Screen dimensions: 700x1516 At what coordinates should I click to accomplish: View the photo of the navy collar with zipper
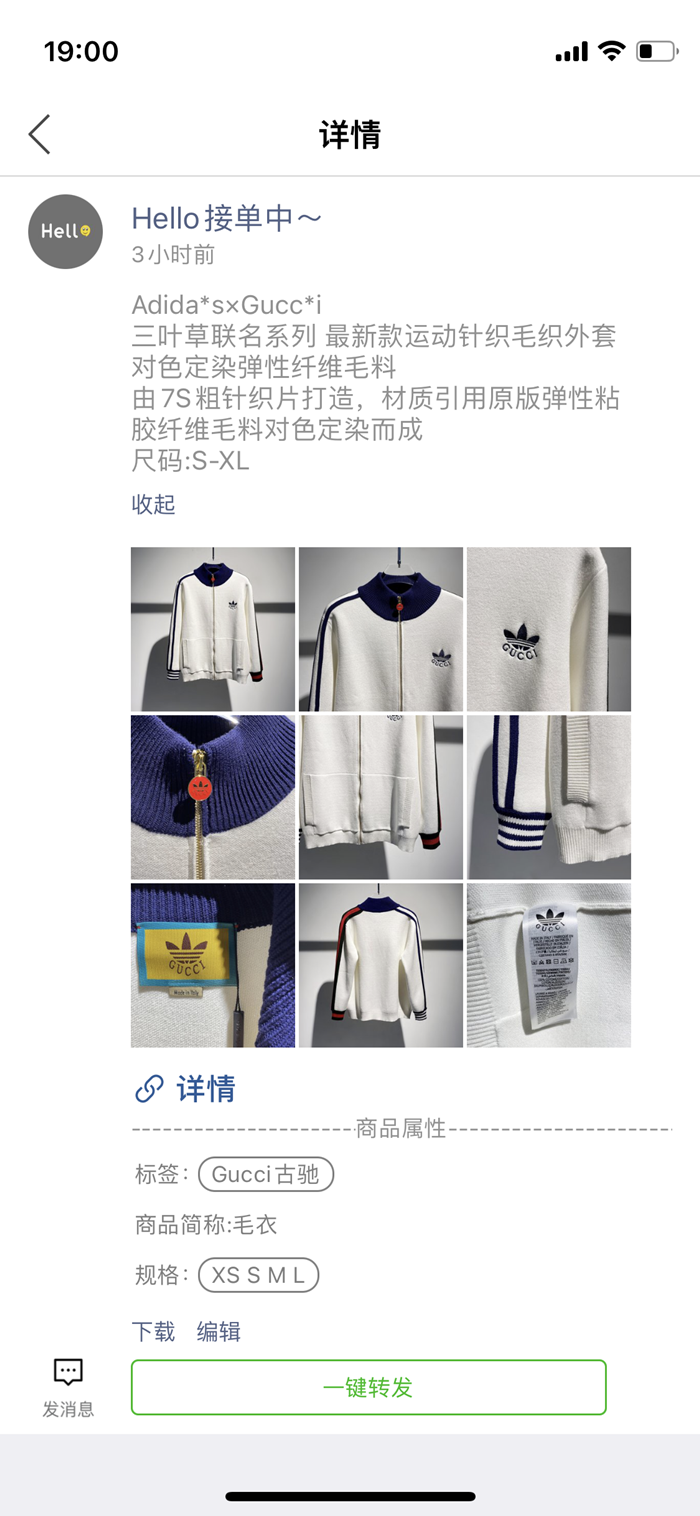[381, 629]
